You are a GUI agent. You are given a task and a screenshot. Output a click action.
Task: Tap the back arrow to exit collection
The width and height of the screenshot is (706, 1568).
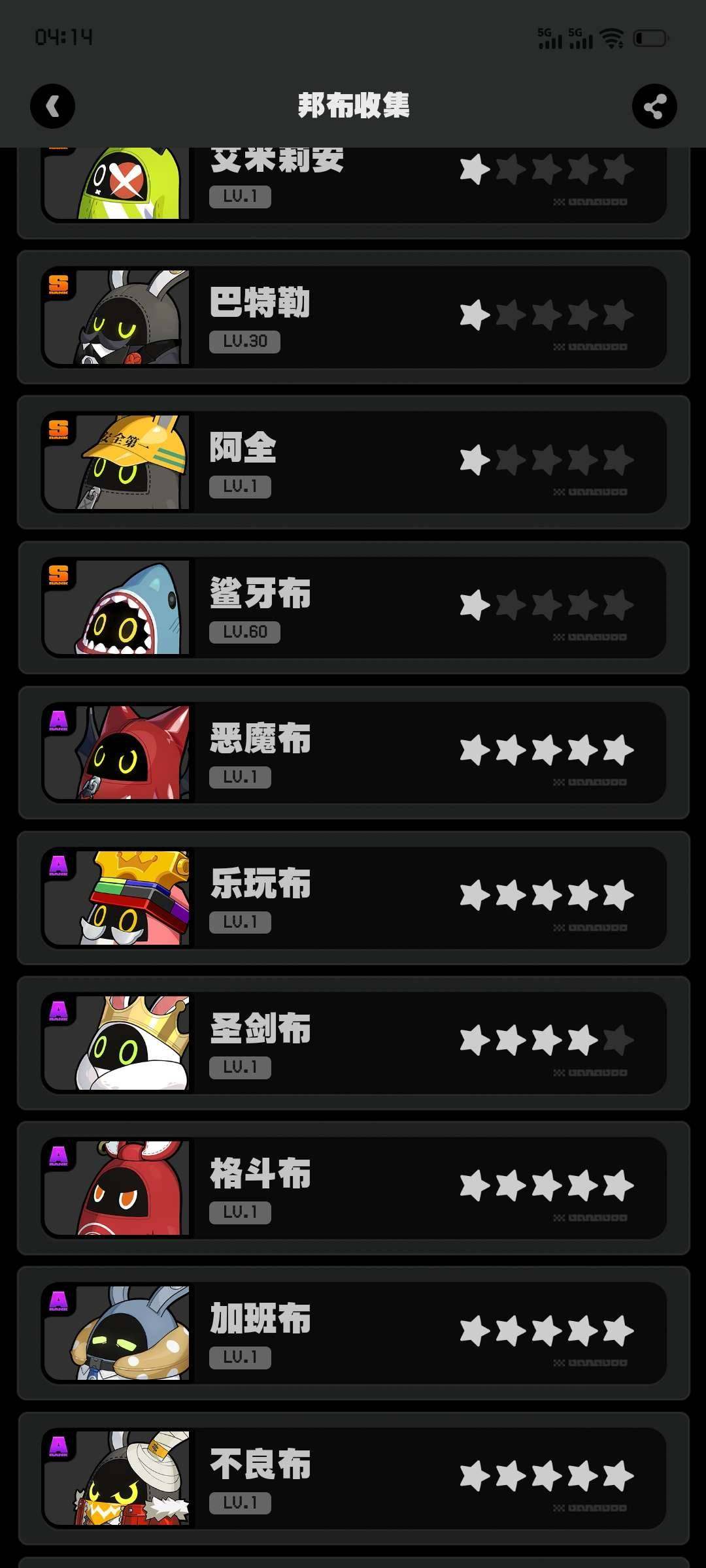(x=52, y=106)
